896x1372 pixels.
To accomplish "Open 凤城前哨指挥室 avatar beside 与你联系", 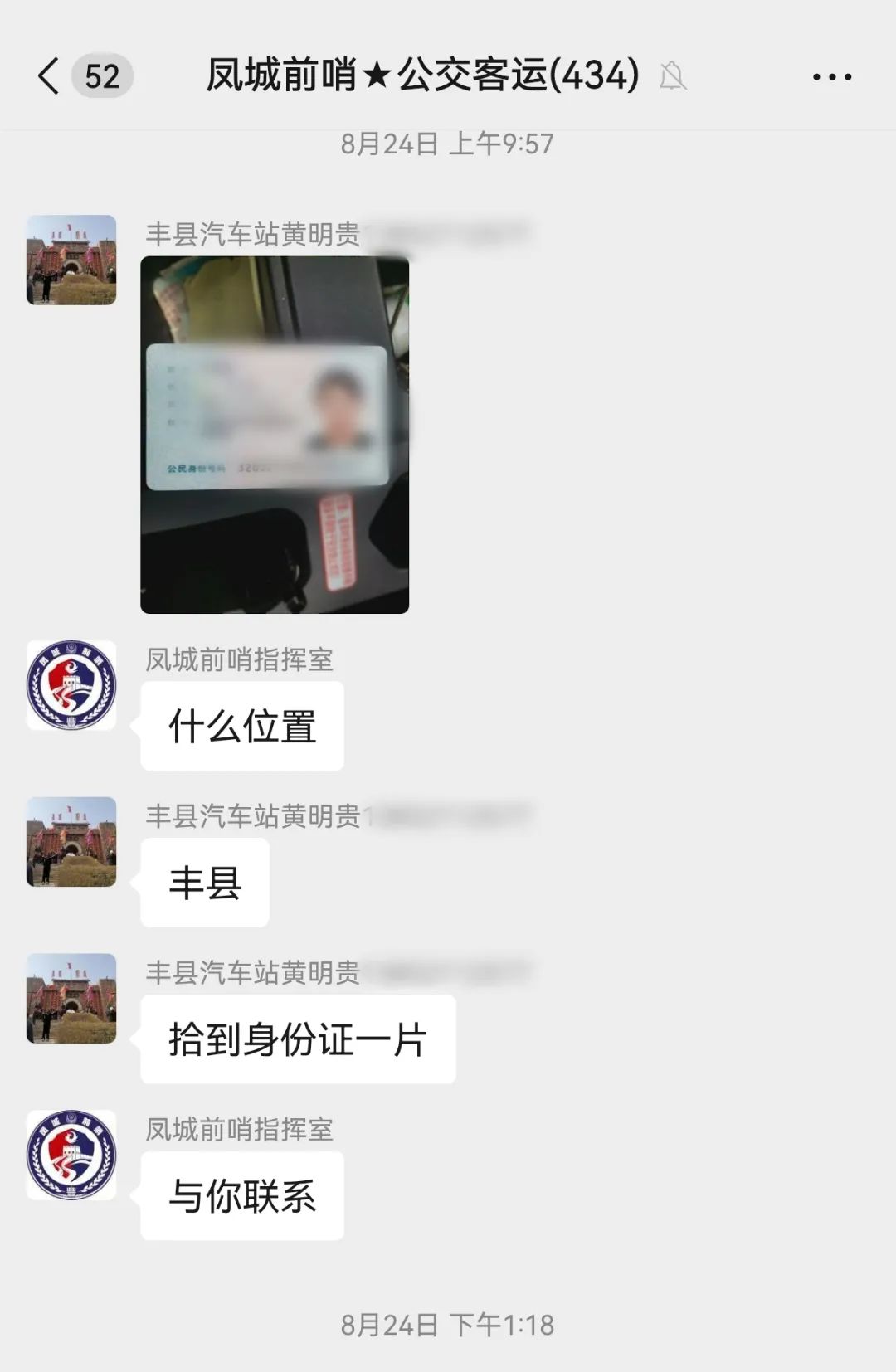I will [71, 1155].
